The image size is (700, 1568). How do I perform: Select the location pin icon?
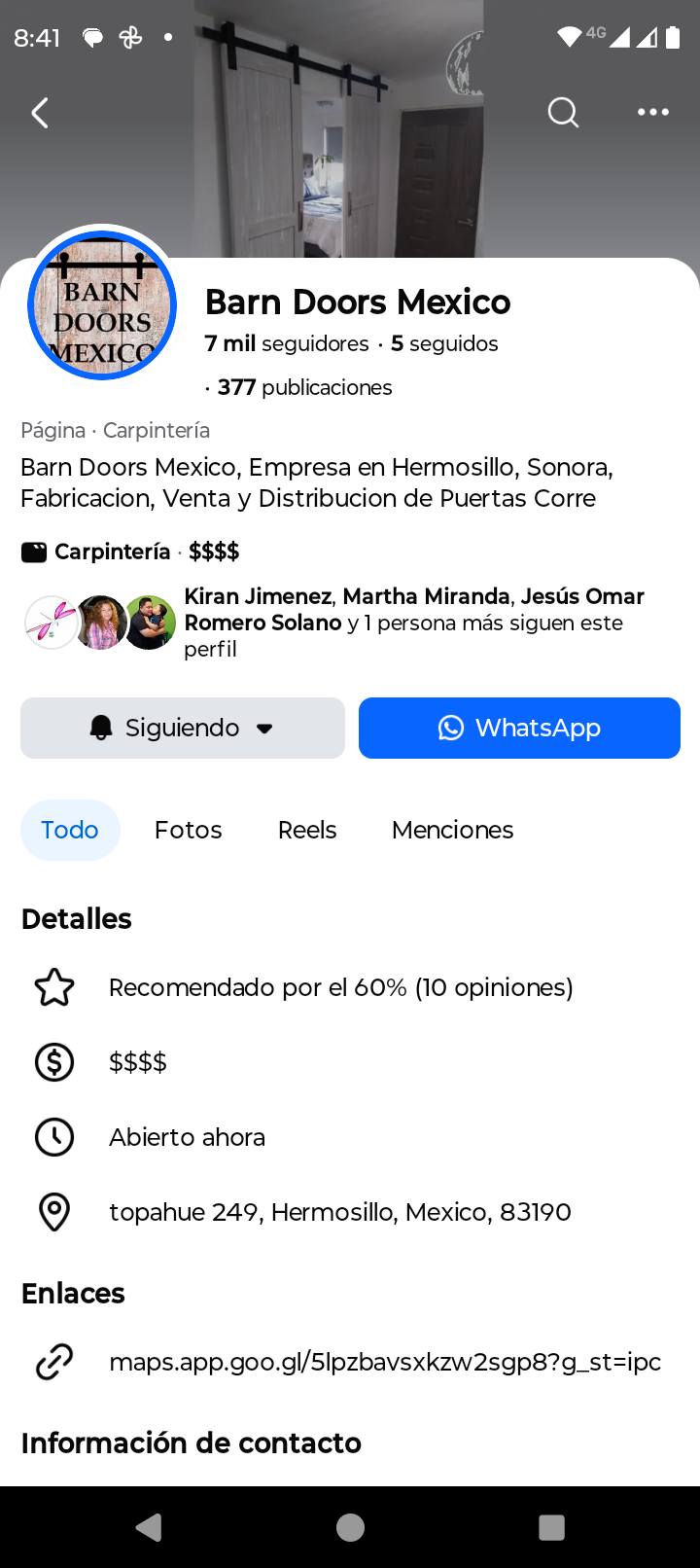click(54, 1212)
